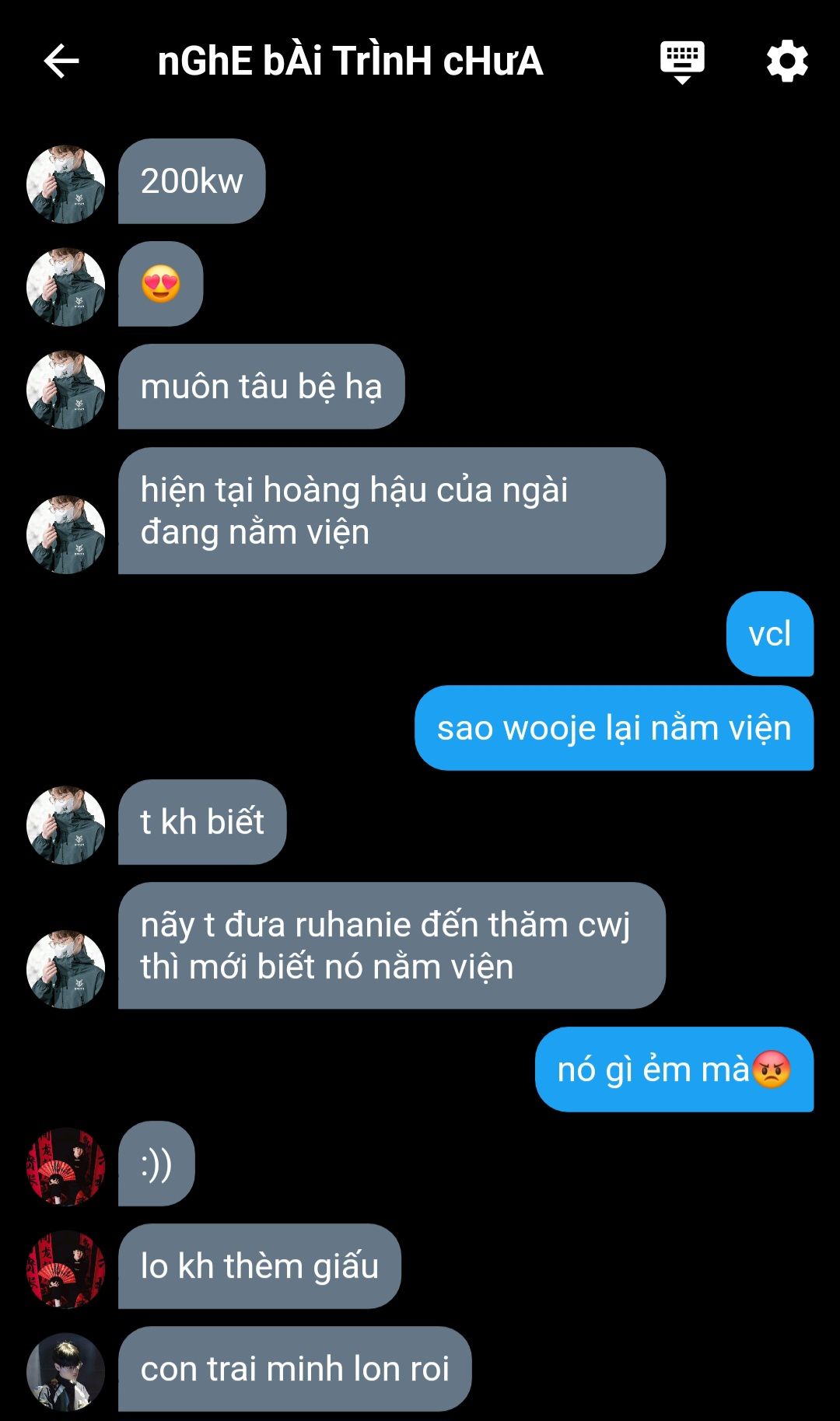Viewport: 840px width, 1421px height.
Task: Tap avatar beside the '200kw' message
Action: point(66,184)
